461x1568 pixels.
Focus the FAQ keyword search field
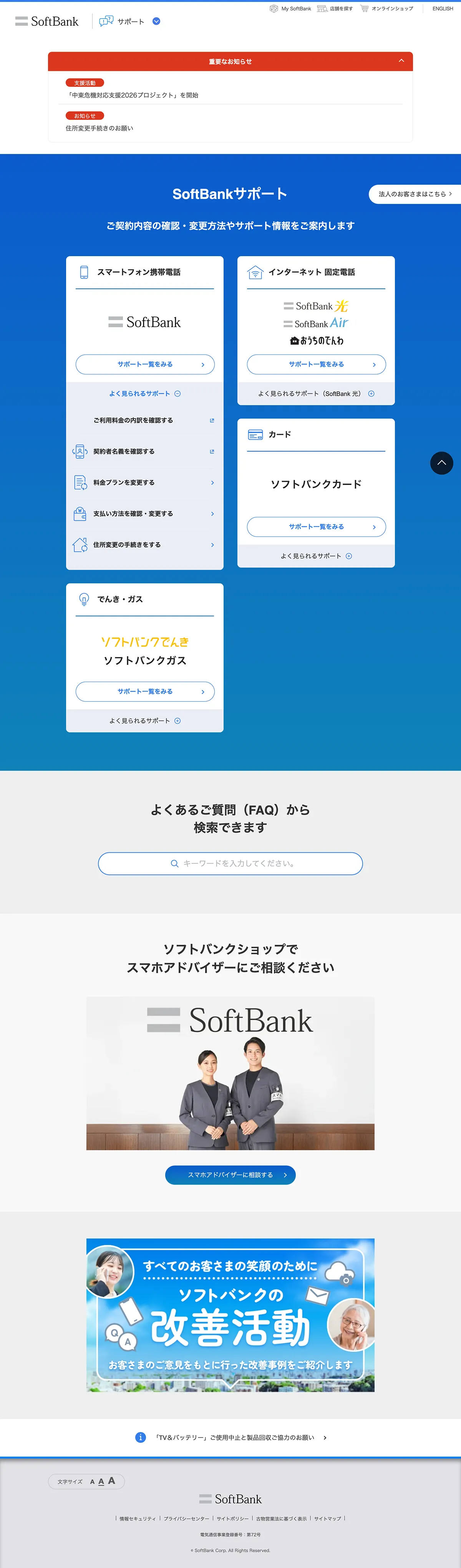(230, 863)
